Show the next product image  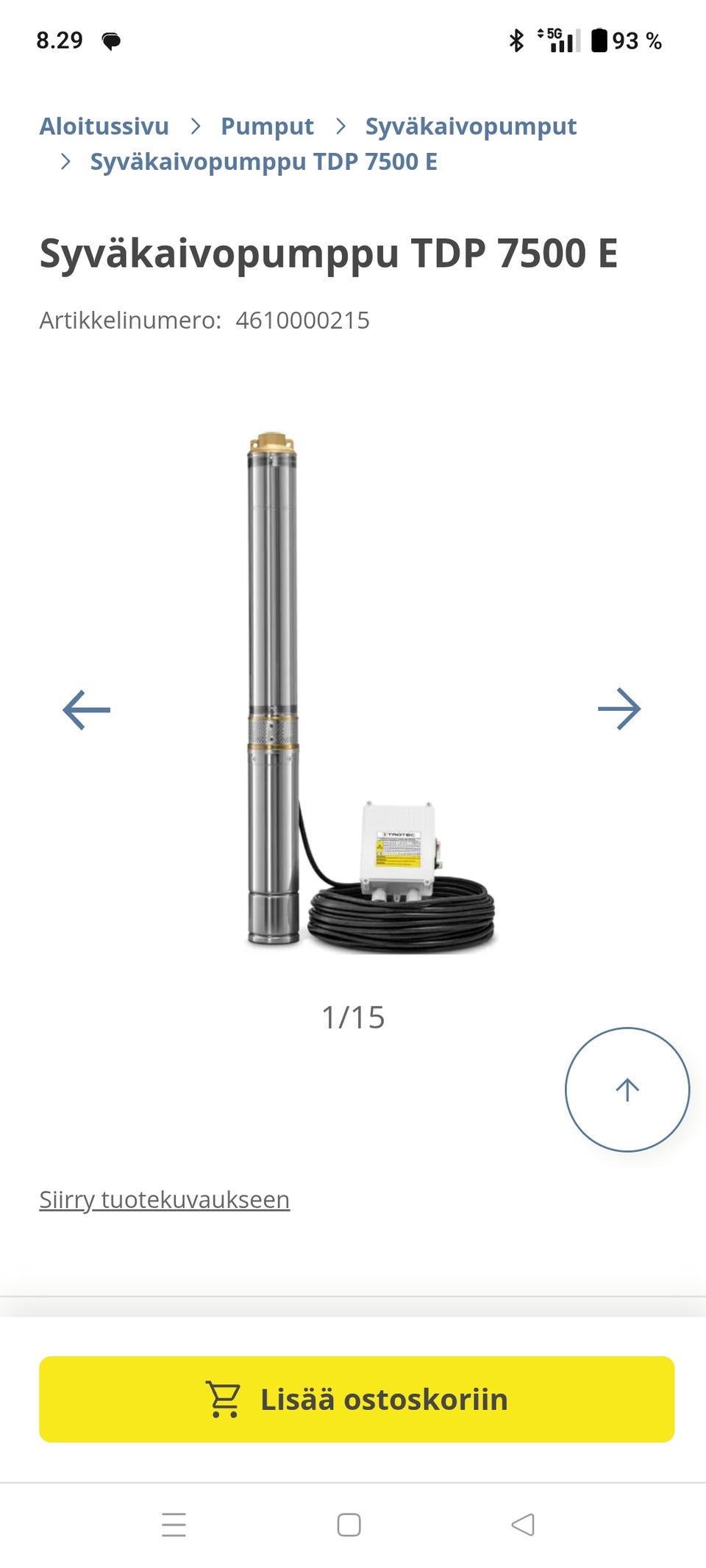pyautogui.click(x=619, y=709)
